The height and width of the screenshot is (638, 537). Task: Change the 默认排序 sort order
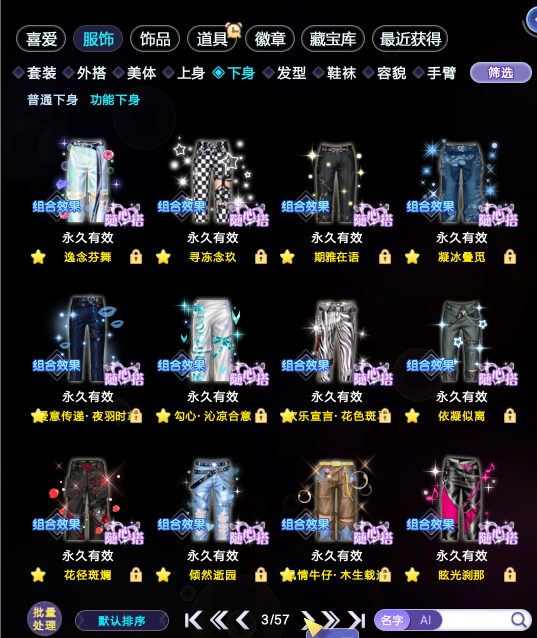coord(122,621)
